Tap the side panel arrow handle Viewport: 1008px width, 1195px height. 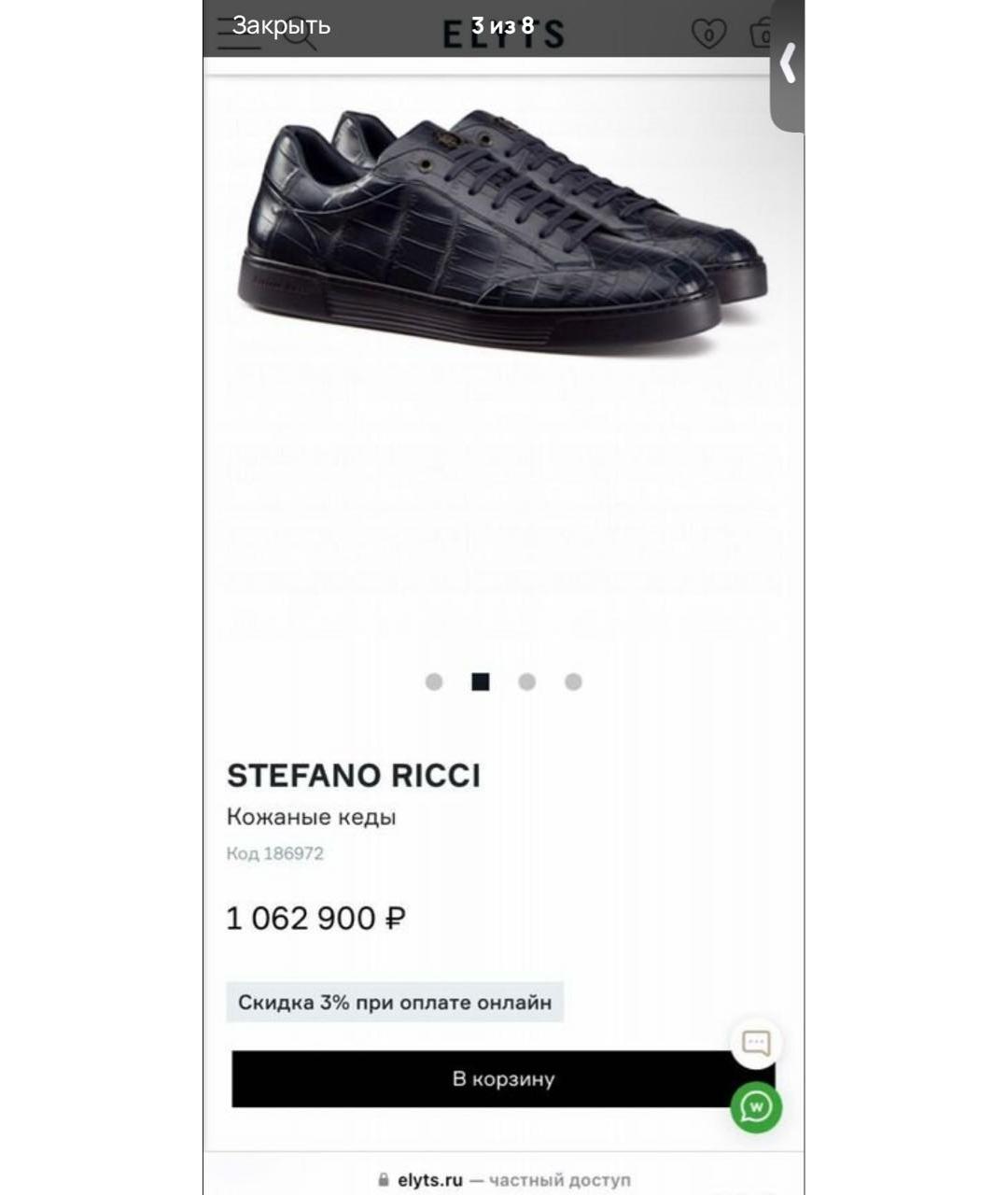789,65
